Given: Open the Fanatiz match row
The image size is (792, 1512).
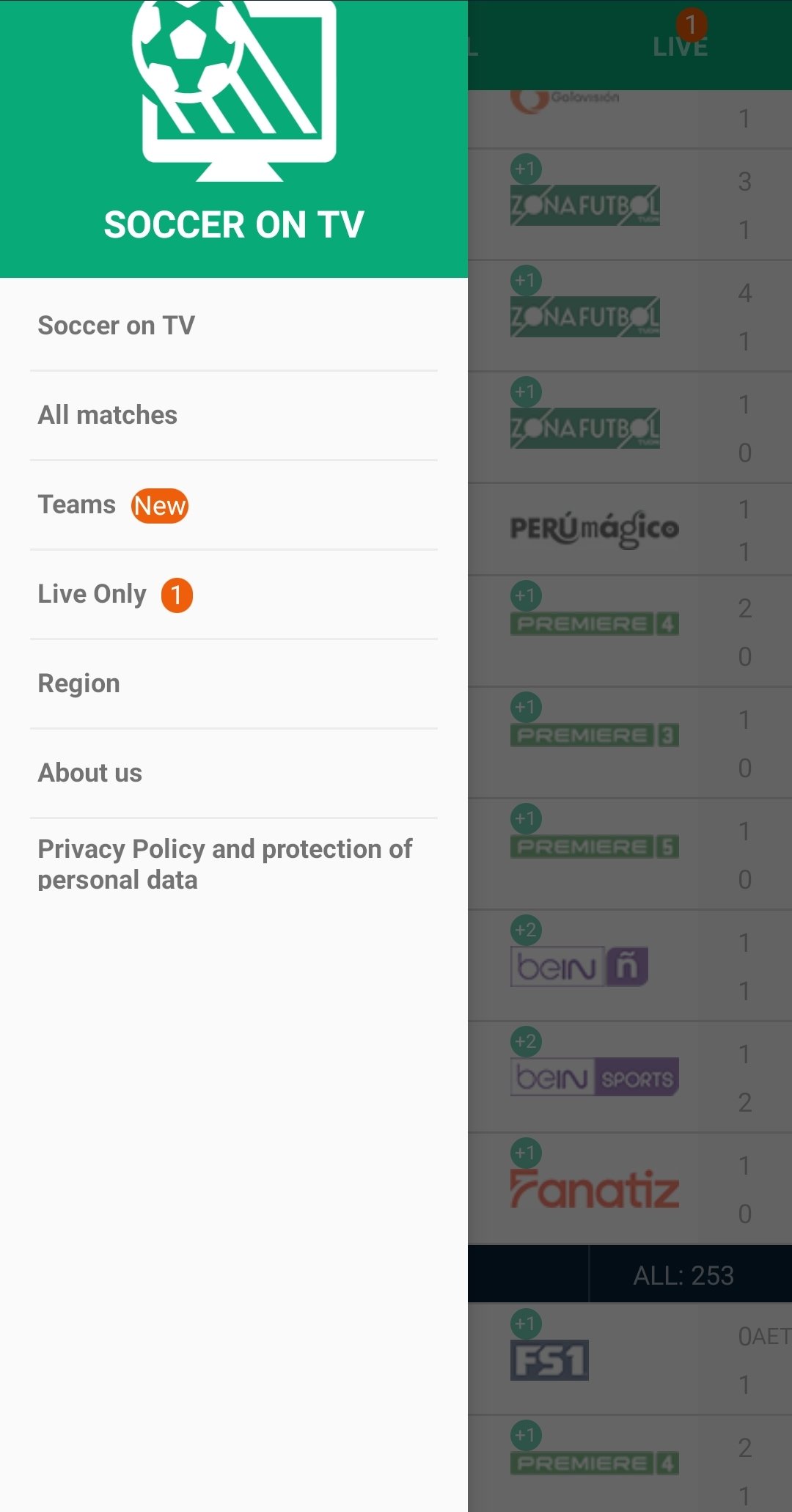Looking at the screenshot, I should 630,1189.
